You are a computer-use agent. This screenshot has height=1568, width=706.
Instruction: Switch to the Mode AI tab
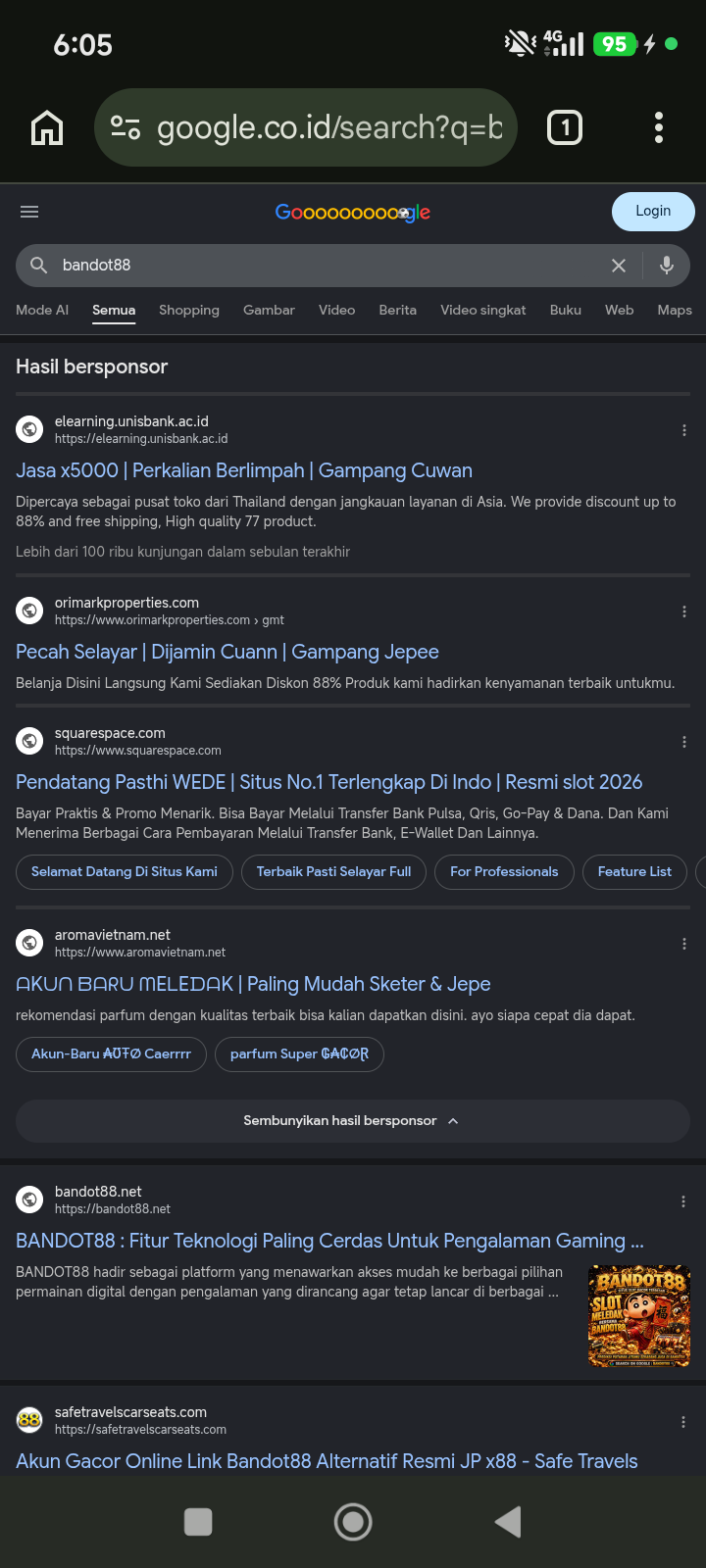(42, 310)
